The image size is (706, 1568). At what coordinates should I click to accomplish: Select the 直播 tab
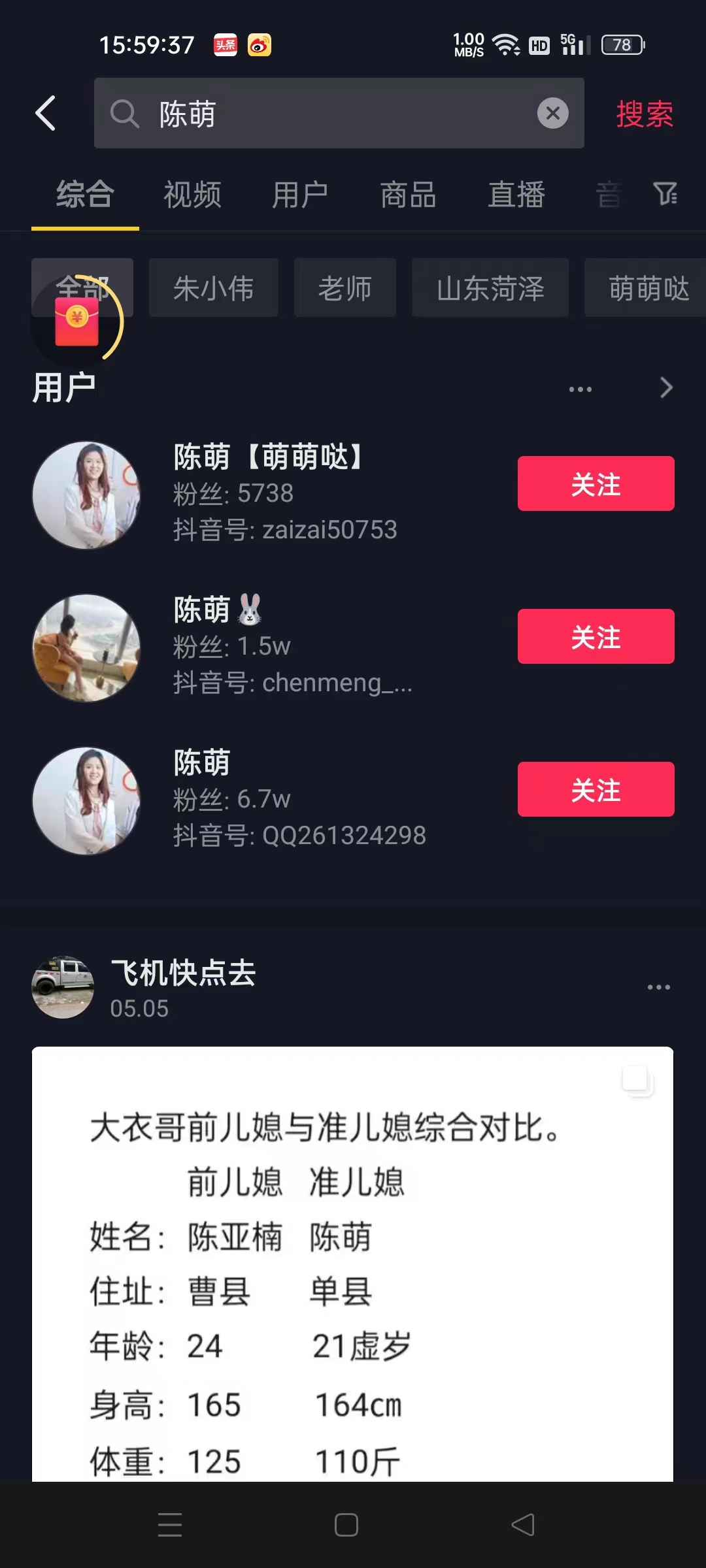pos(516,195)
